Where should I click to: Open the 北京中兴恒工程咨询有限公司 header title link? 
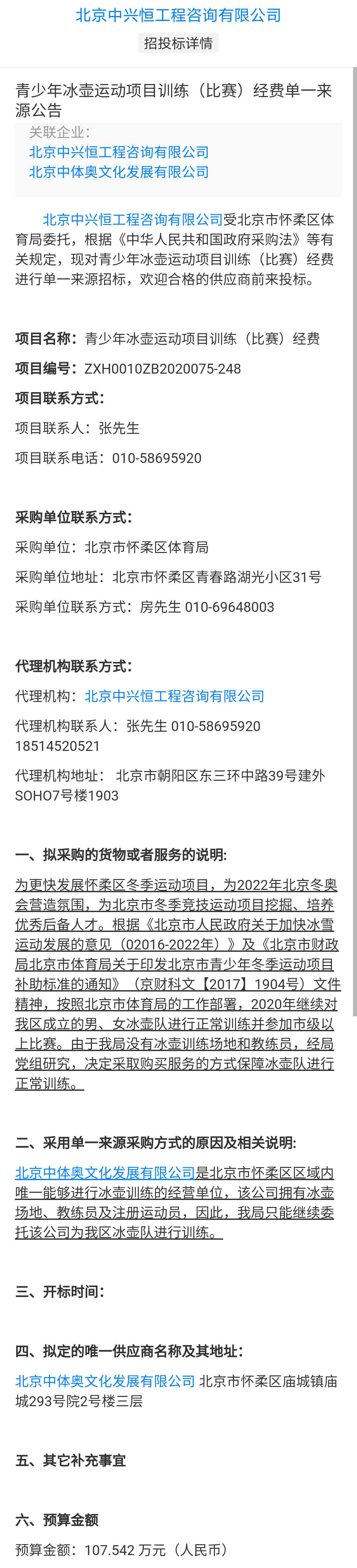point(178,15)
